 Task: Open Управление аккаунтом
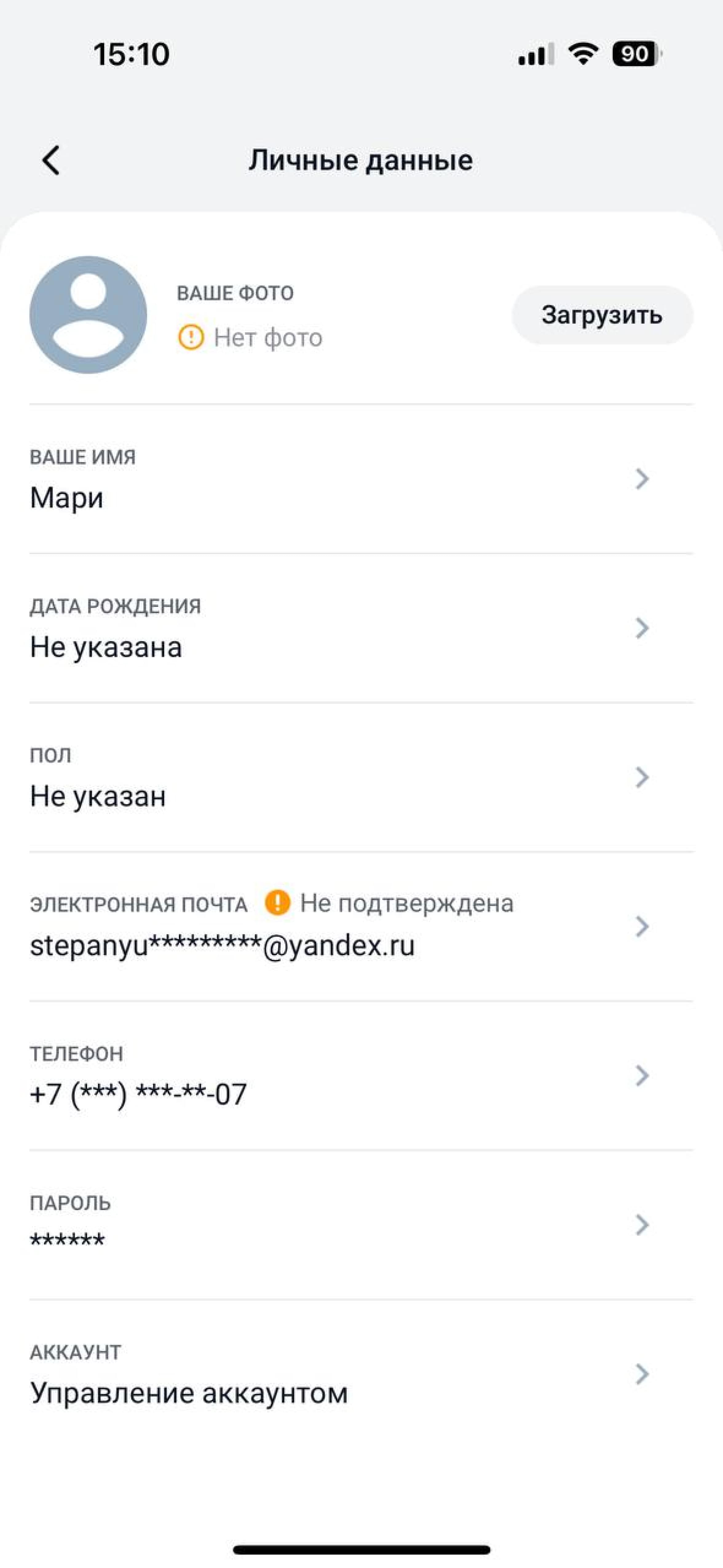click(x=361, y=1374)
